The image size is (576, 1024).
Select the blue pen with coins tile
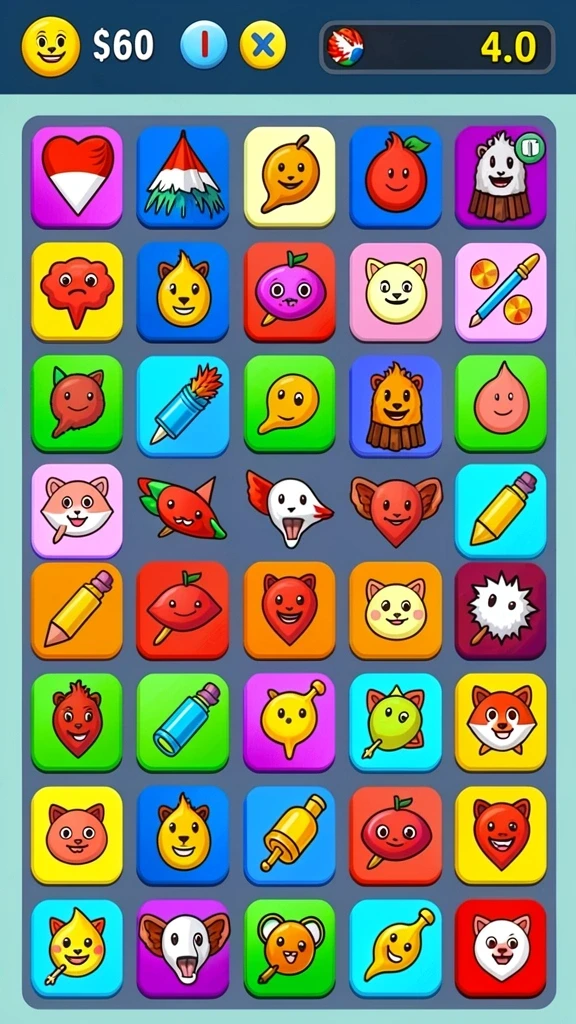pos(501,291)
